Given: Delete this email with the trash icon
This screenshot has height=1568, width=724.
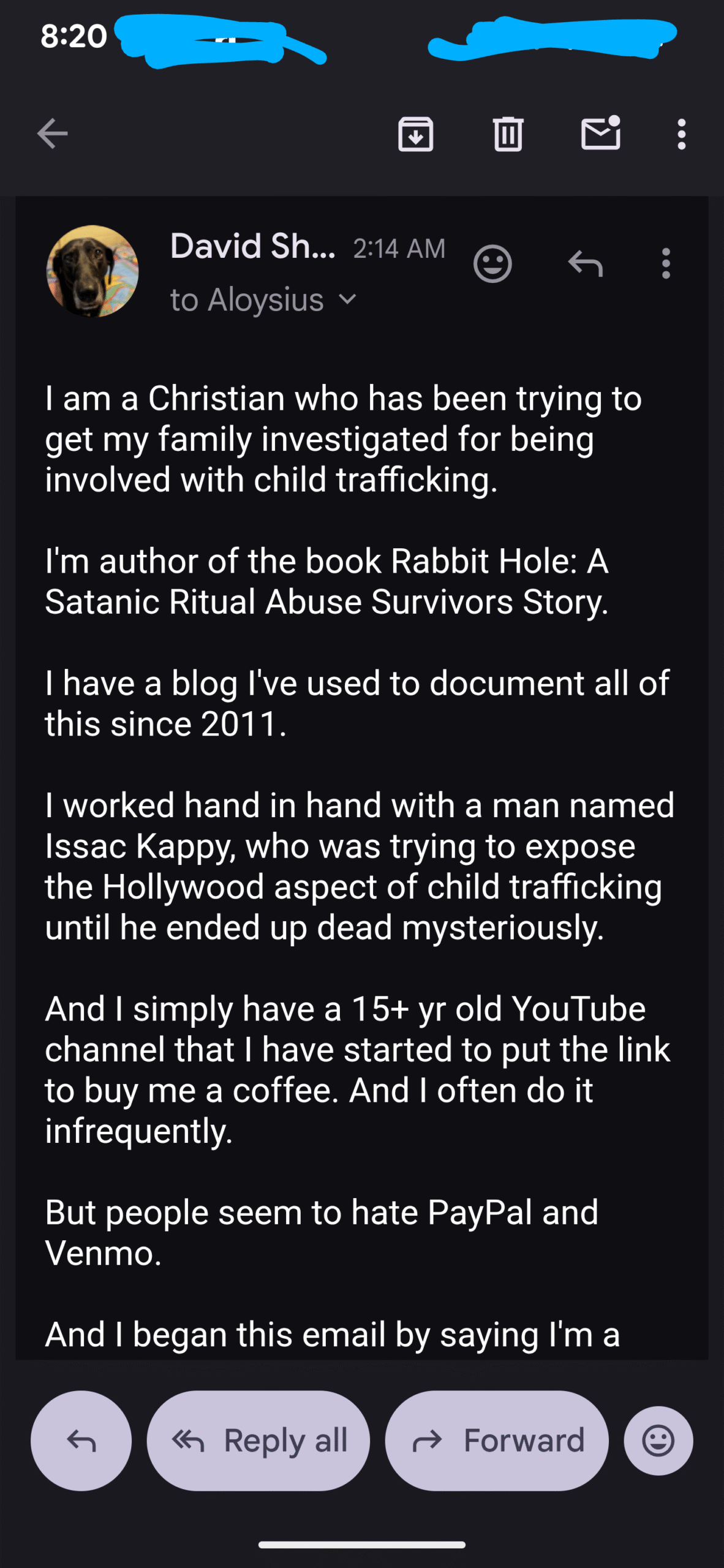Looking at the screenshot, I should [x=508, y=134].
